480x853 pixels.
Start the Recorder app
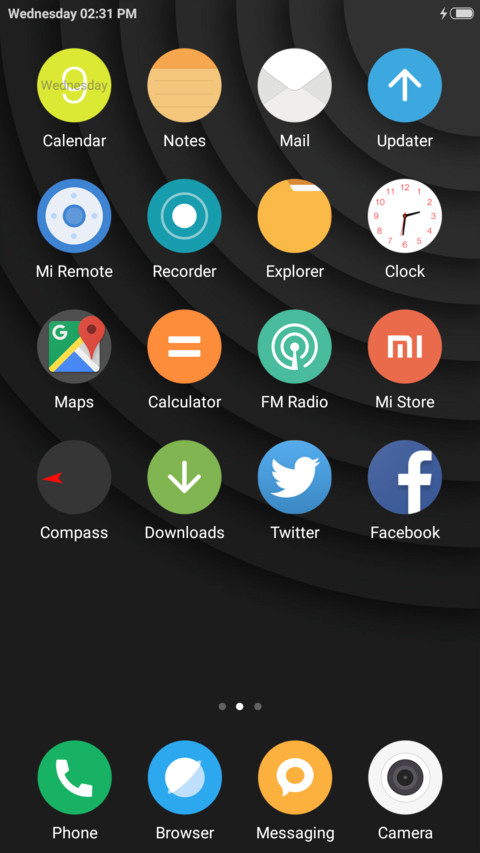click(x=184, y=216)
